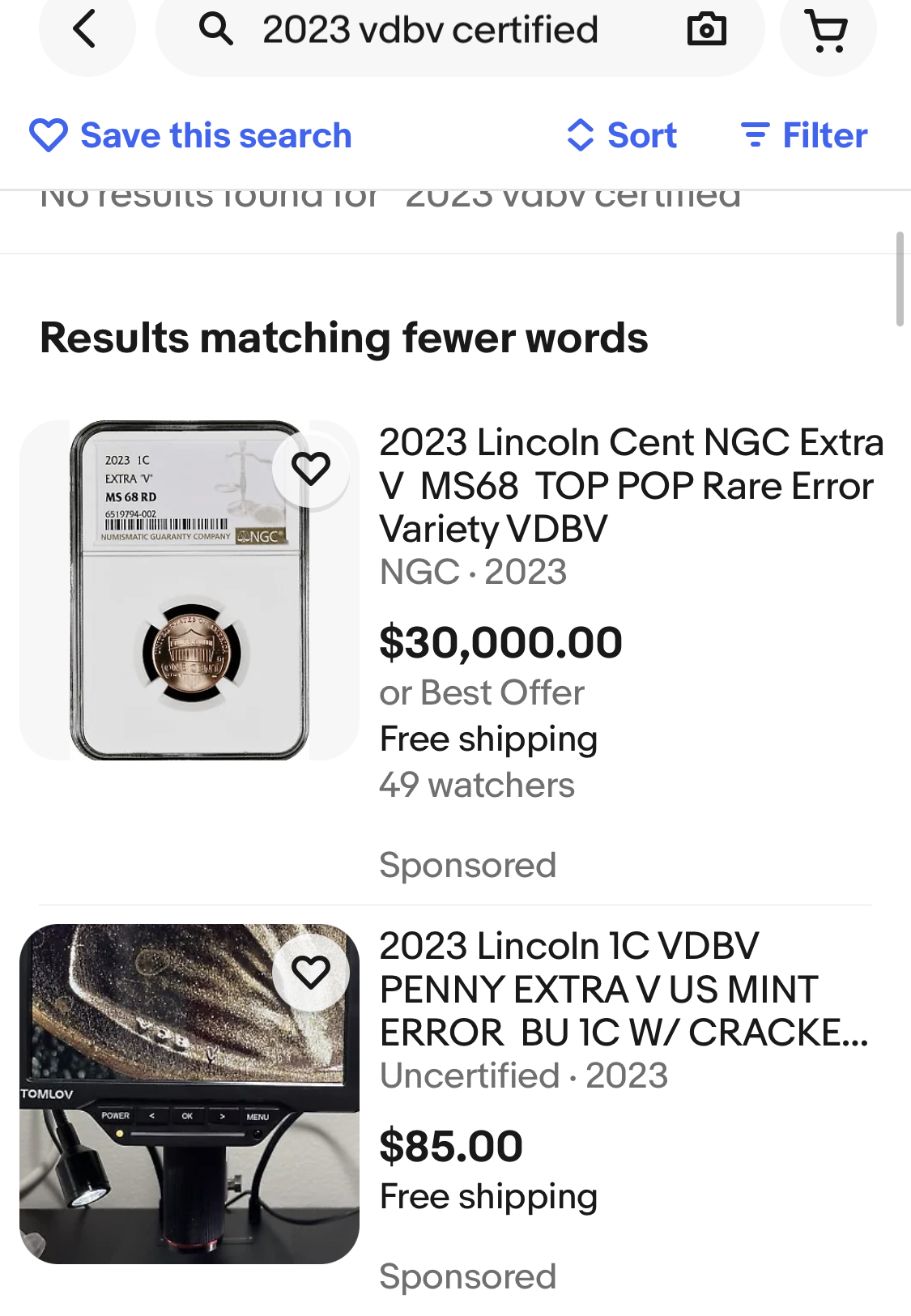Open the $30,000.00 Lincoln Cent NGC listing
This screenshot has height=1316, width=911.
(630, 484)
